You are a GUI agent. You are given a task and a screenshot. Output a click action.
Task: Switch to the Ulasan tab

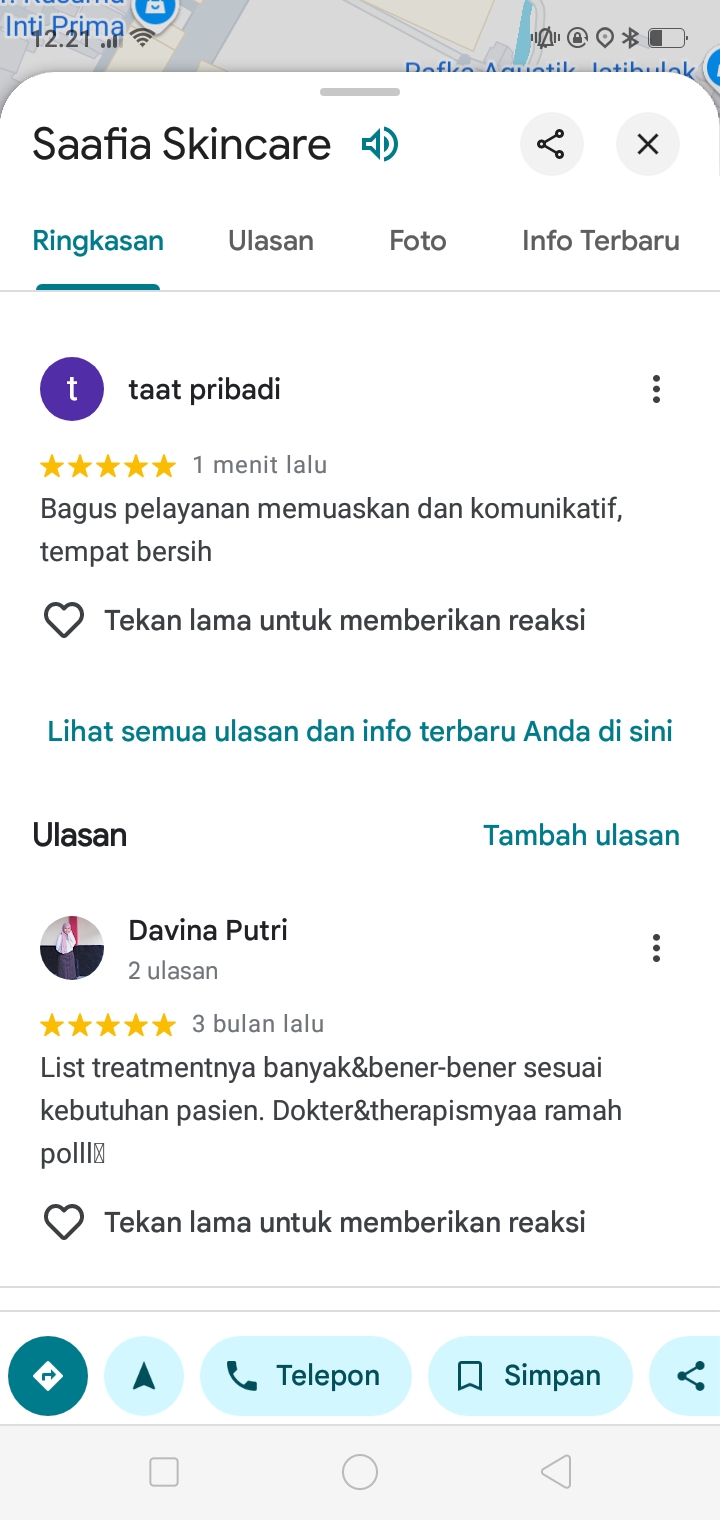271,241
